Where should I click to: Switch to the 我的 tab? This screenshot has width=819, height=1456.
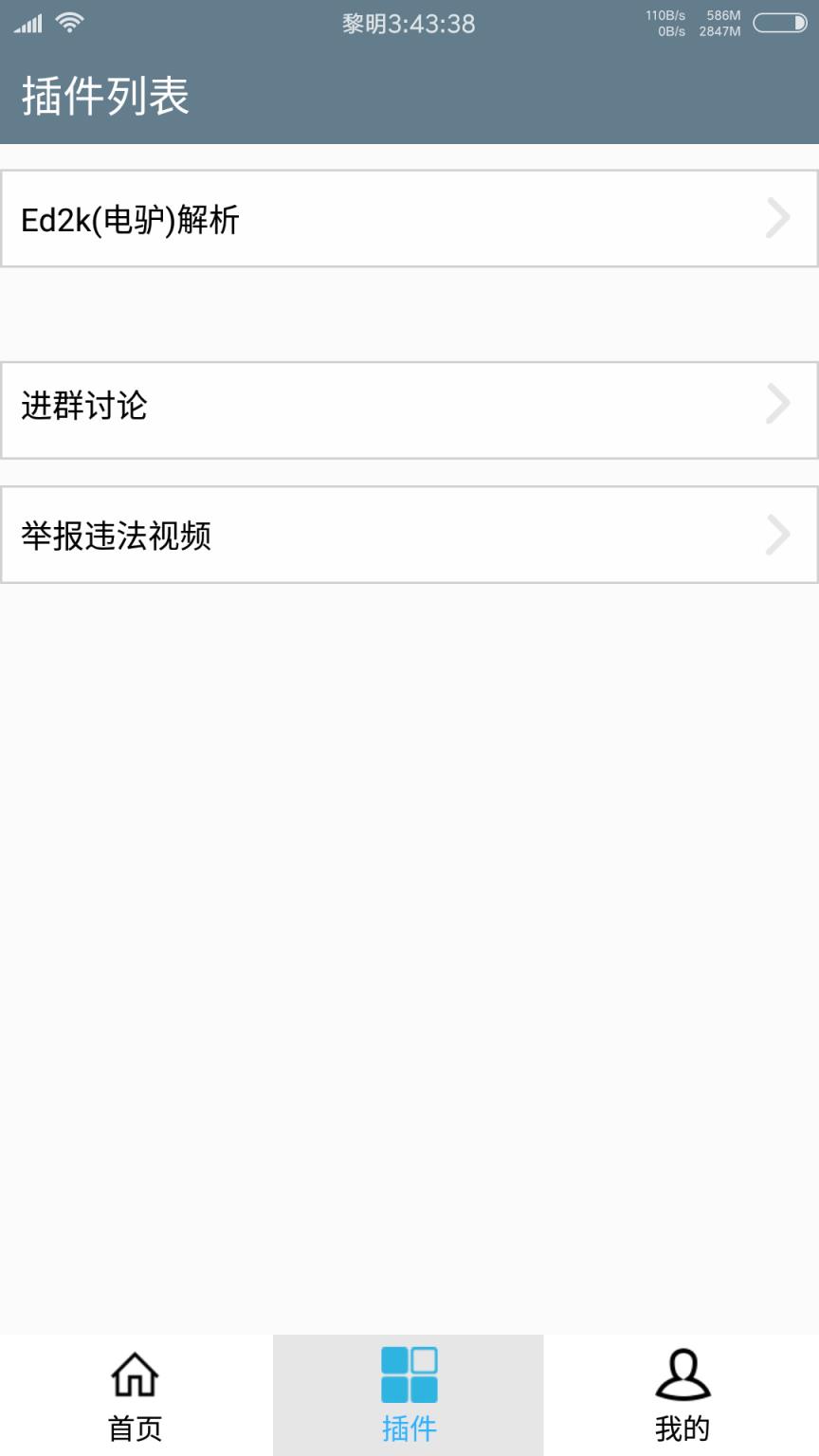(682, 1393)
